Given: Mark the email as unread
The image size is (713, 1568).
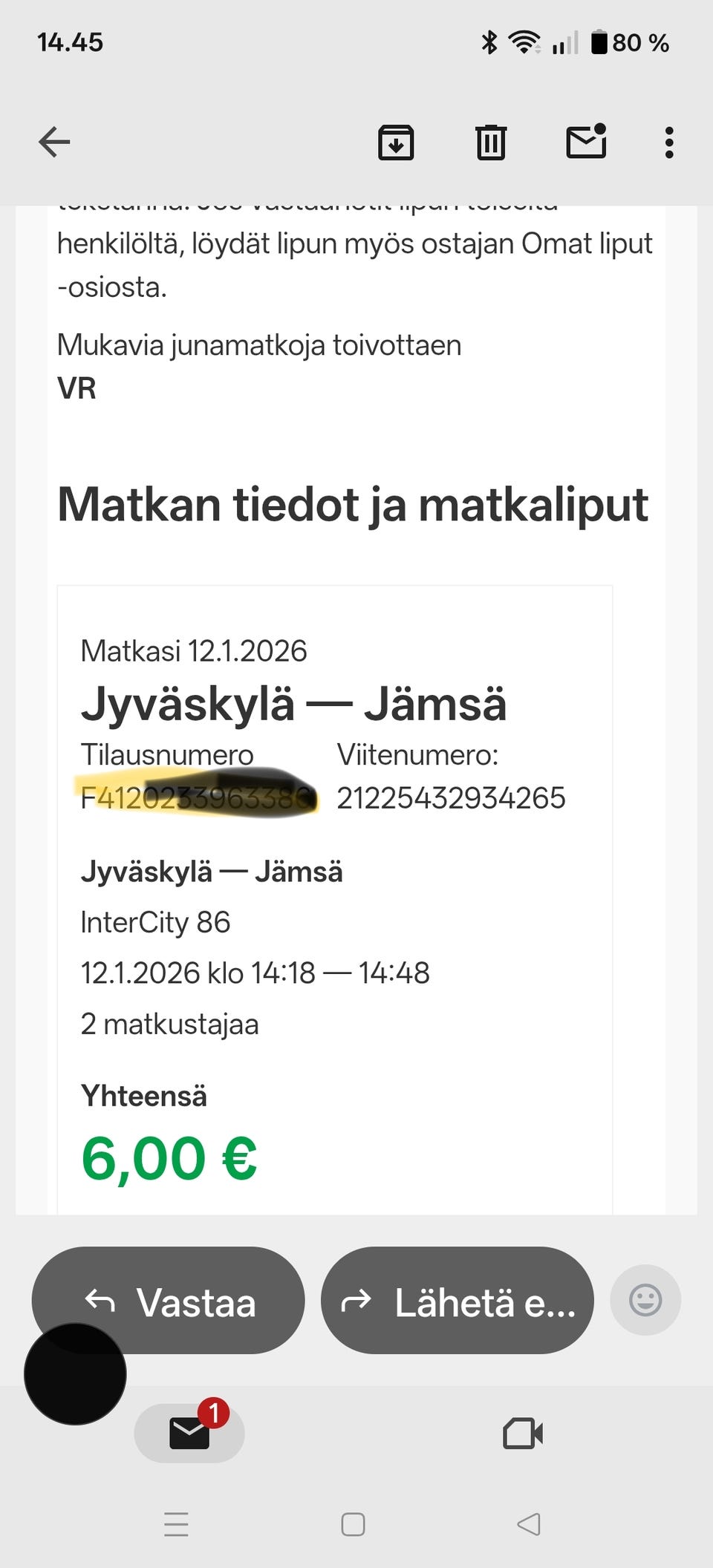Looking at the screenshot, I should [x=586, y=141].
